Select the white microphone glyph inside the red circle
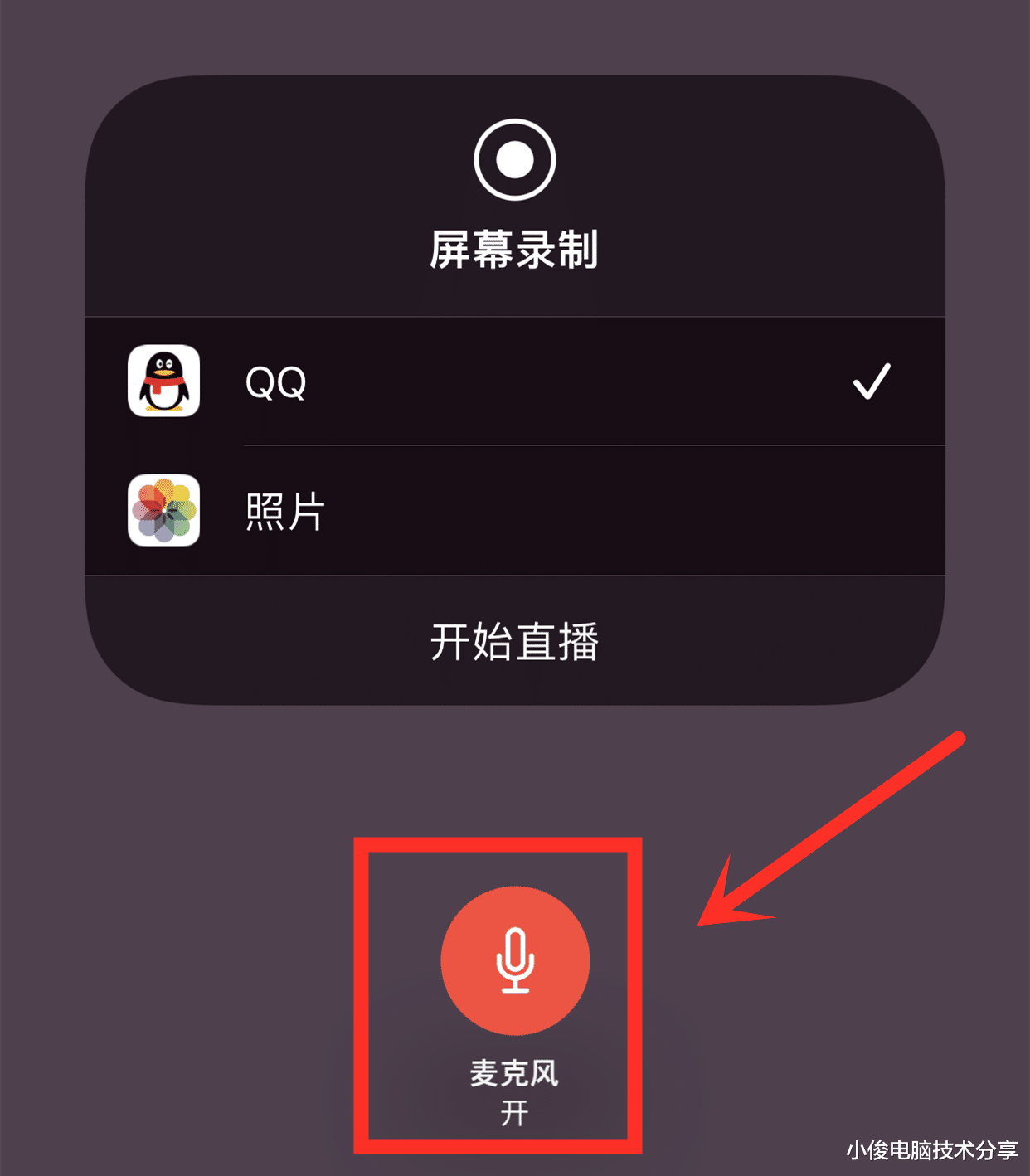 516,960
